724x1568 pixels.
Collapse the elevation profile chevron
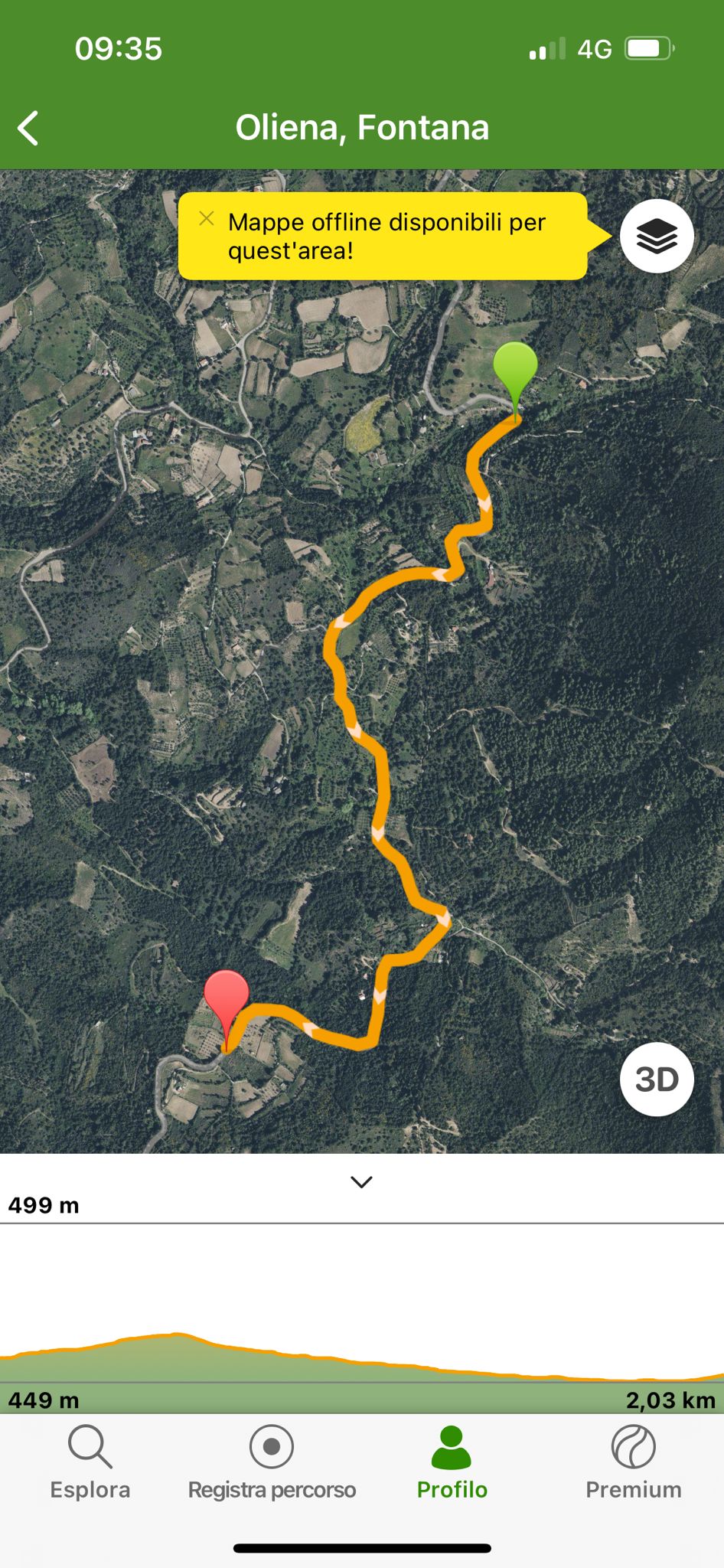[361, 1182]
